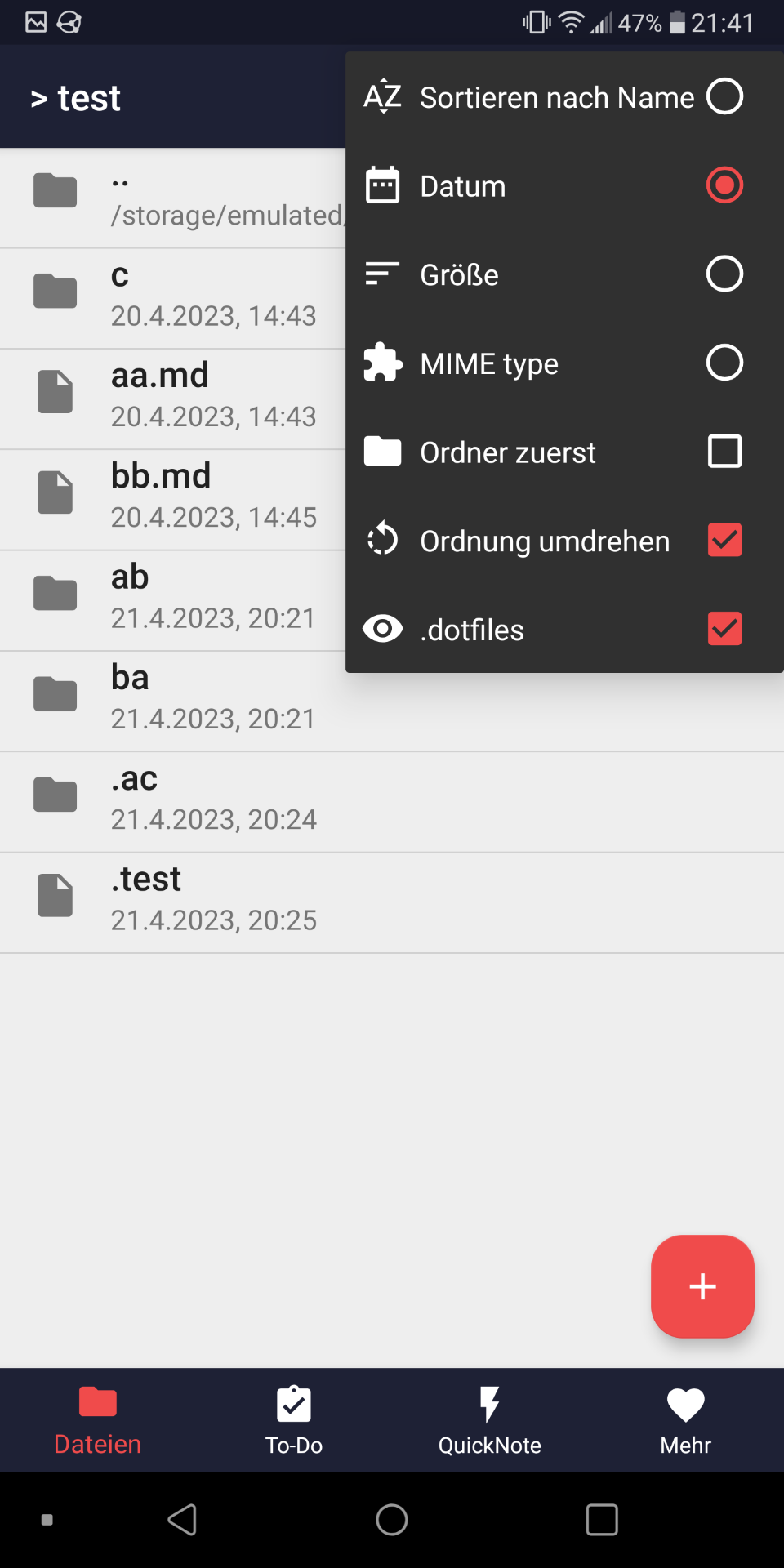Disable the Ordnung umdrehen checkbox
This screenshot has width=784, height=1568.
(724, 540)
